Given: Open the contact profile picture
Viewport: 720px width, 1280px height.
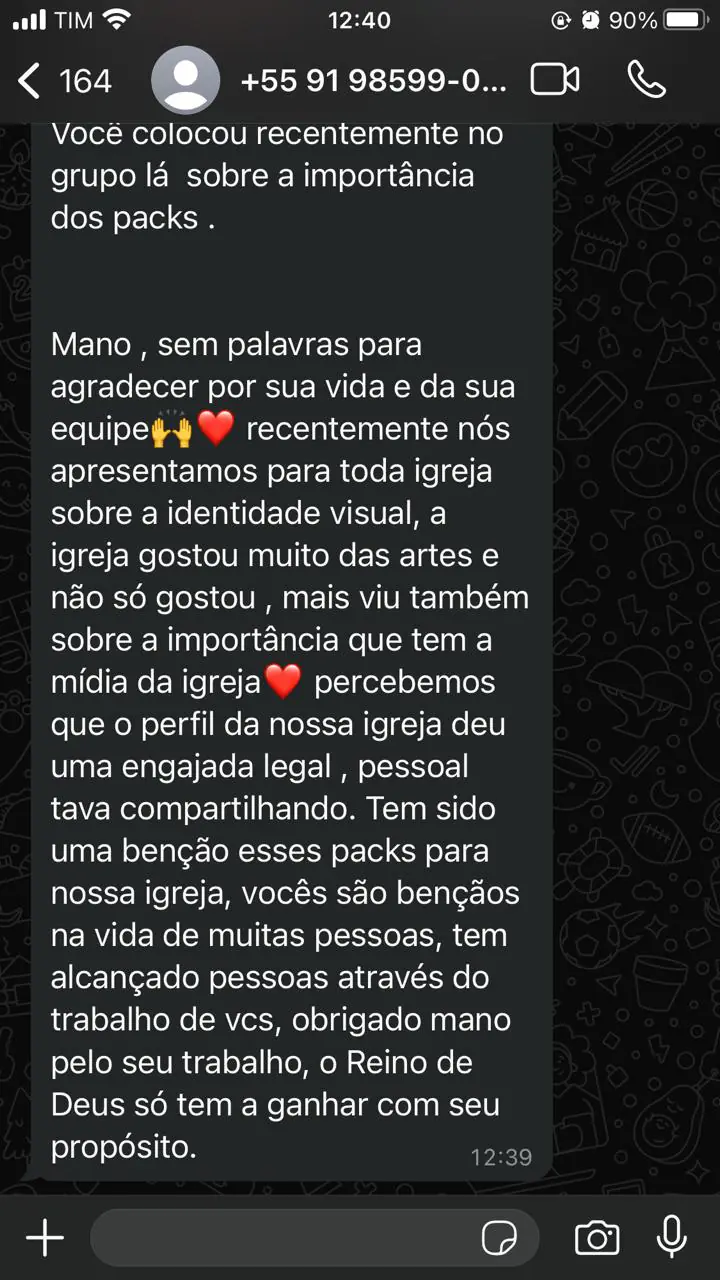Looking at the screenshot, I should point(185,80).
